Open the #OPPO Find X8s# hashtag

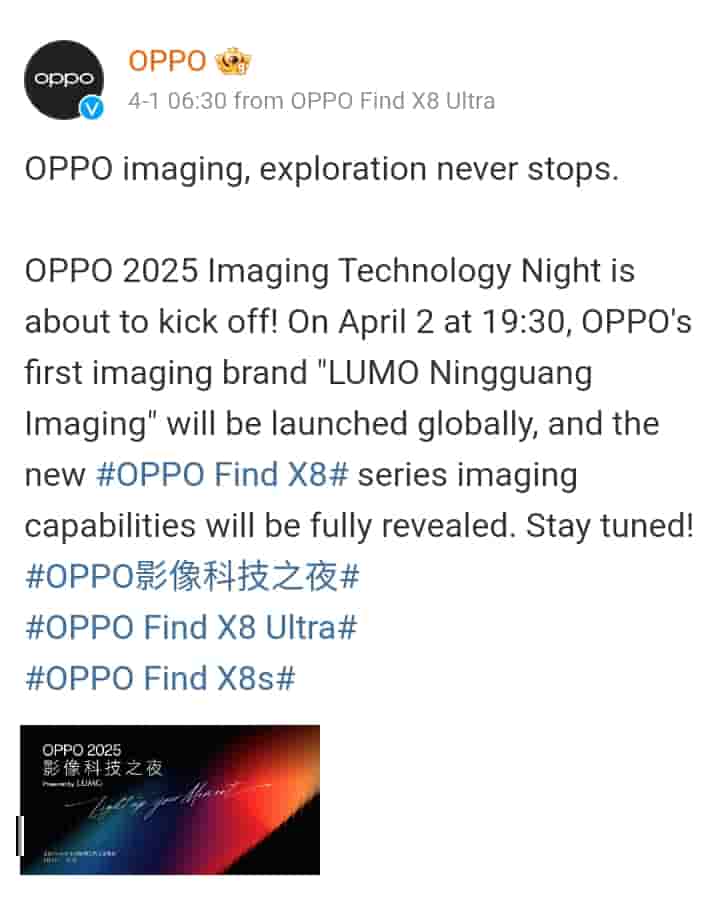coord(160,678)
